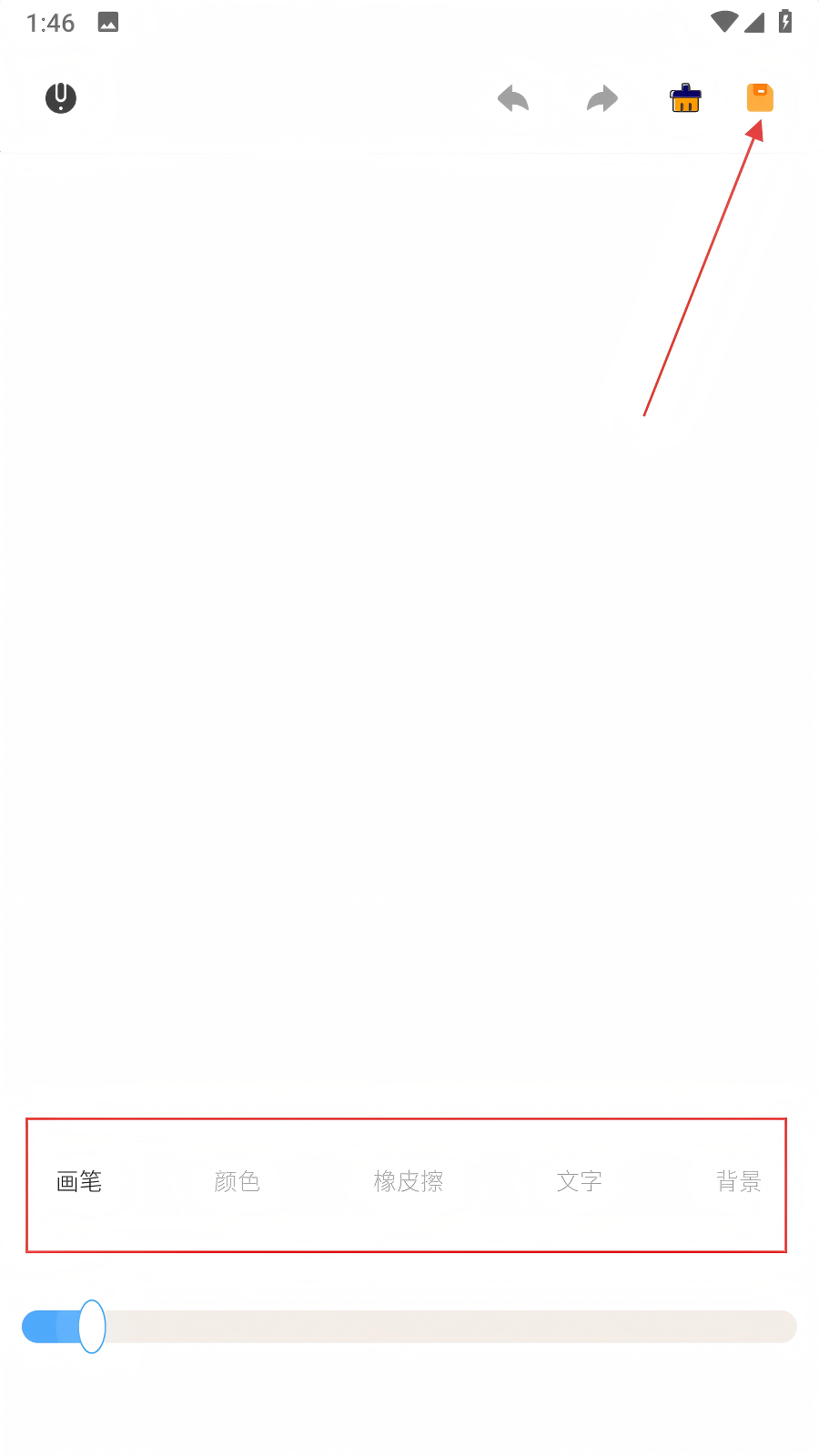The height and width of the screenshot is (1456, 819).
Task: Redo the undone stroke
Action: [x=602, y=98]
